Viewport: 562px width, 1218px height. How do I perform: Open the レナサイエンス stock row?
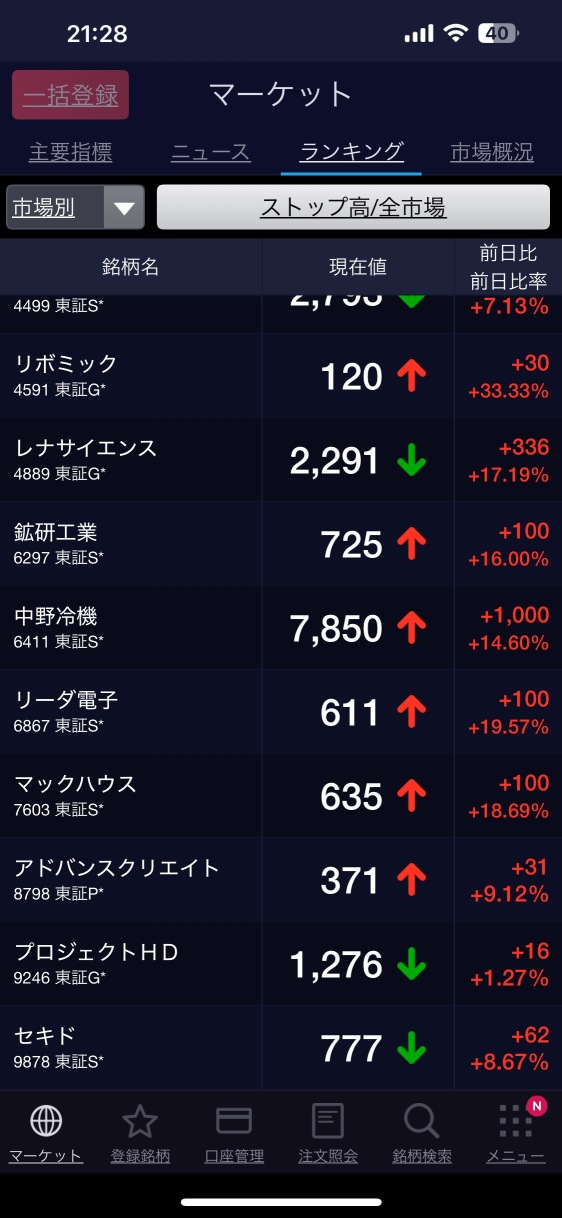coord(281,460)
